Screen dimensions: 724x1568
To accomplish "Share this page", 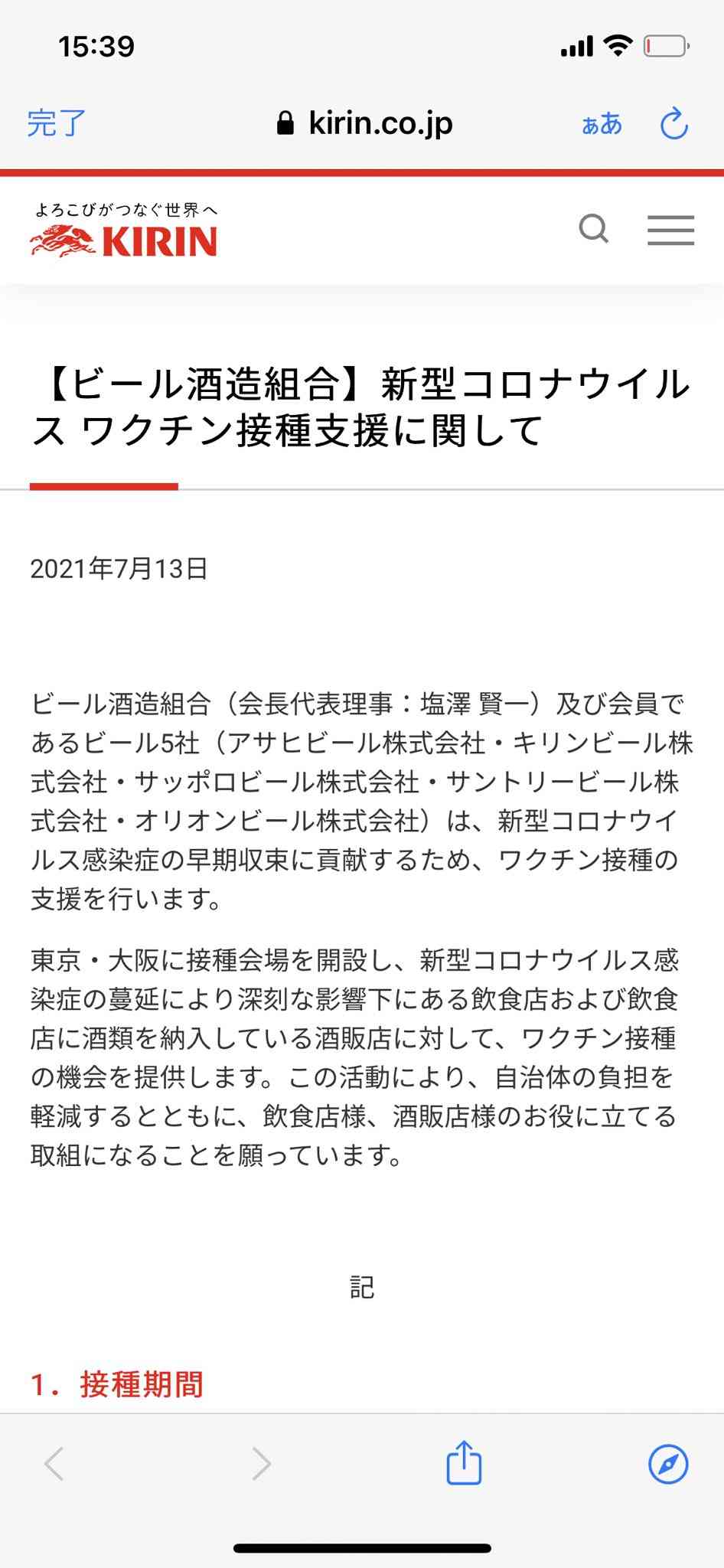I will [464, 1463].
